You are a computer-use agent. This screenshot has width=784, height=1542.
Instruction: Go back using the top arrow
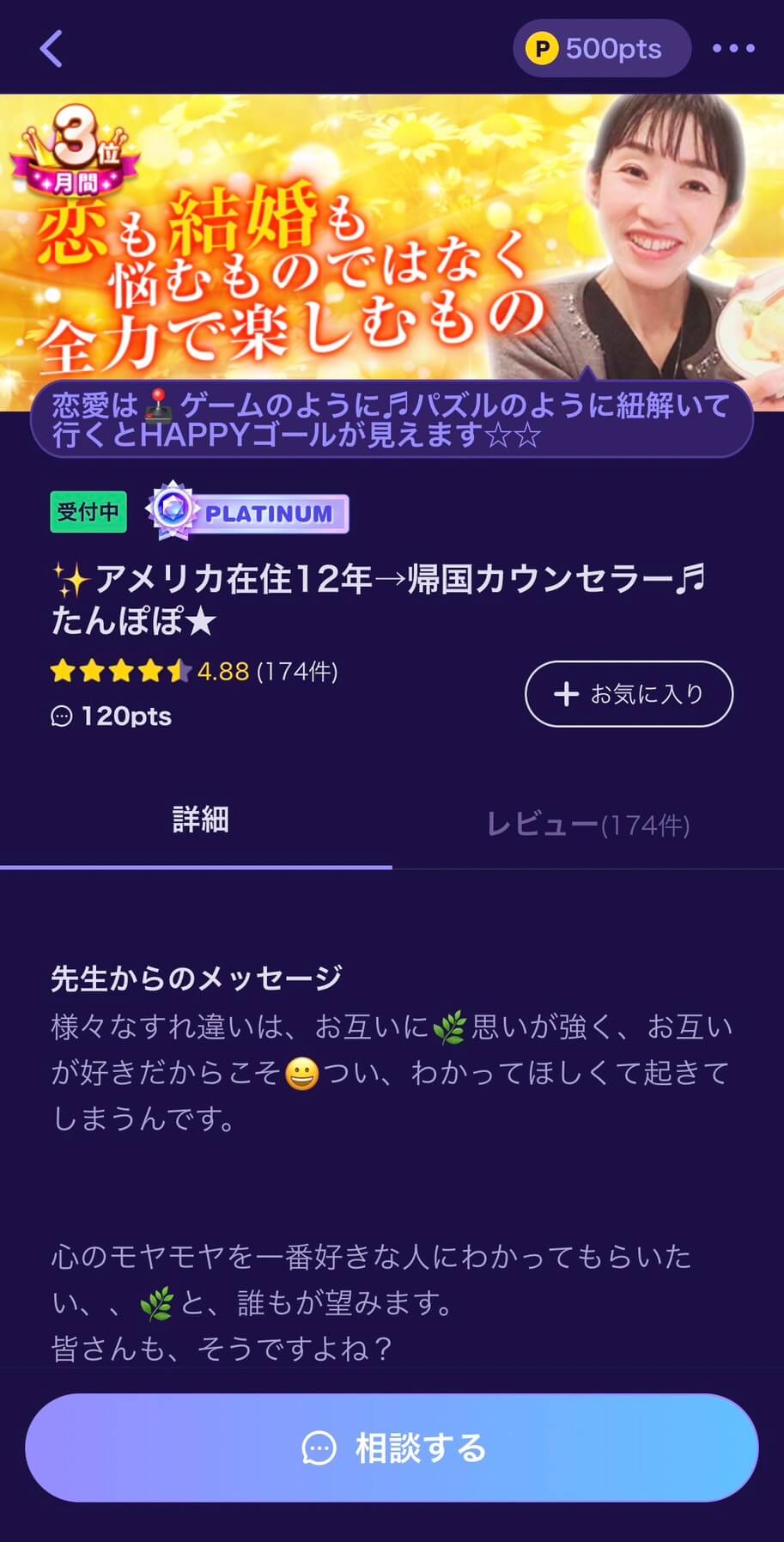(x=52, y=49)
